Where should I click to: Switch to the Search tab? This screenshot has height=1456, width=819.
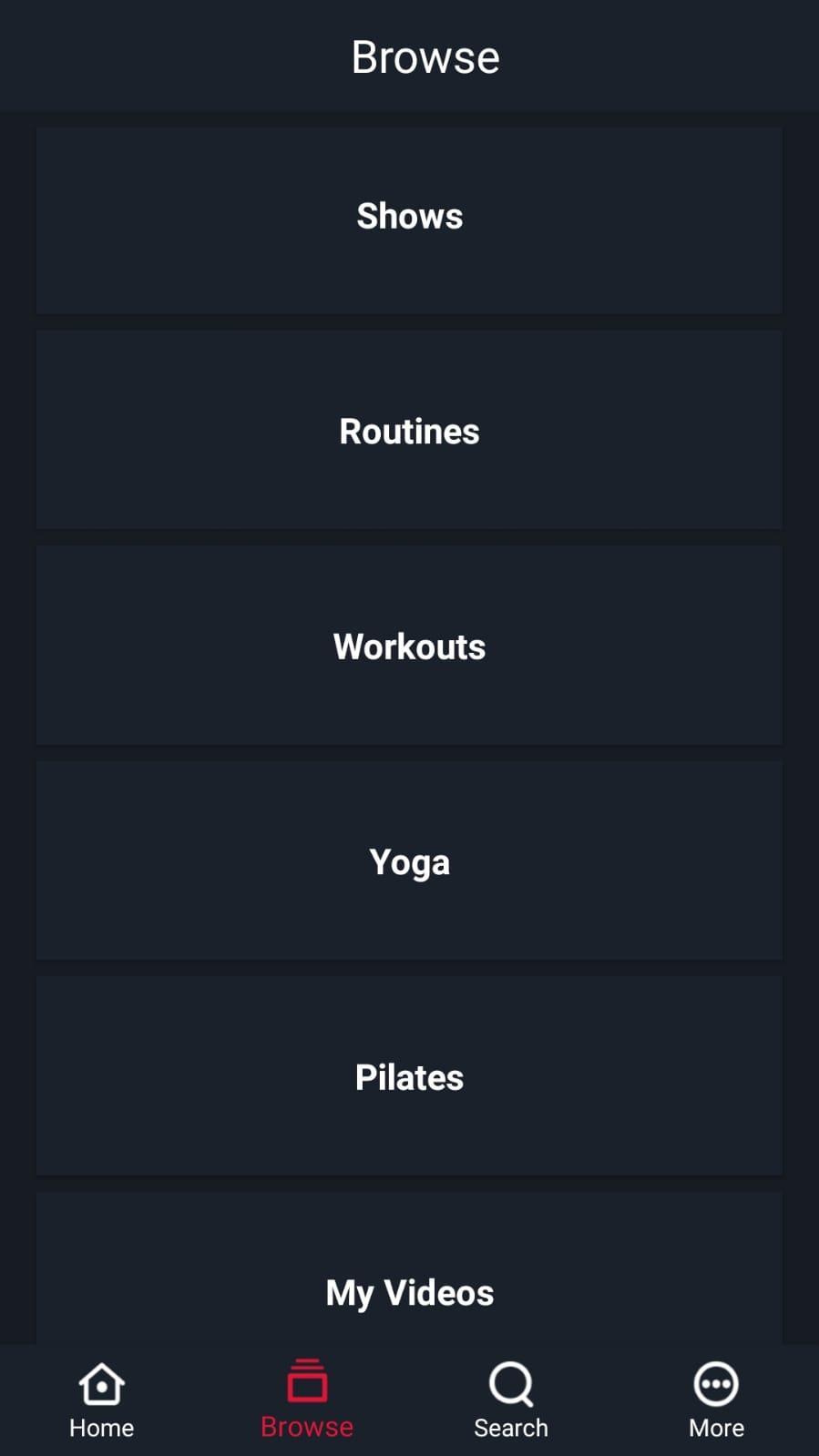[x=511, y=1400]
